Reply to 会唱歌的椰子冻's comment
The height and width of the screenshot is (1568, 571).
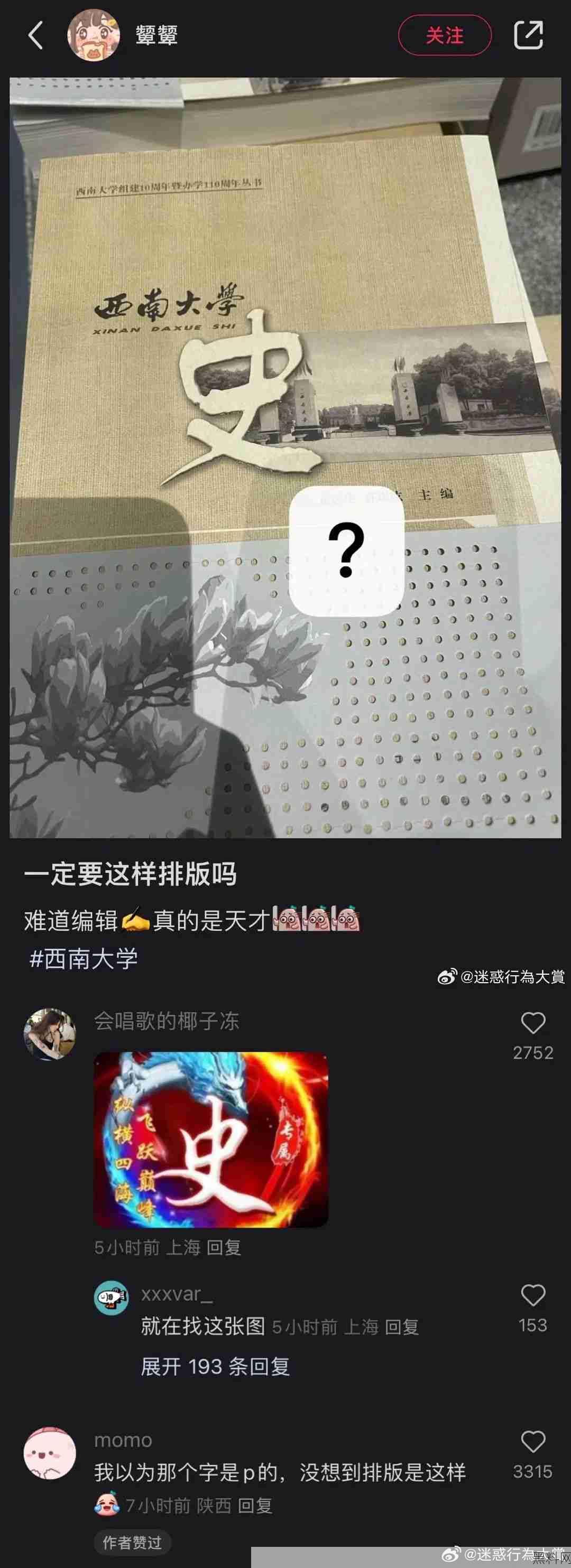click(x=224, y=1248)
